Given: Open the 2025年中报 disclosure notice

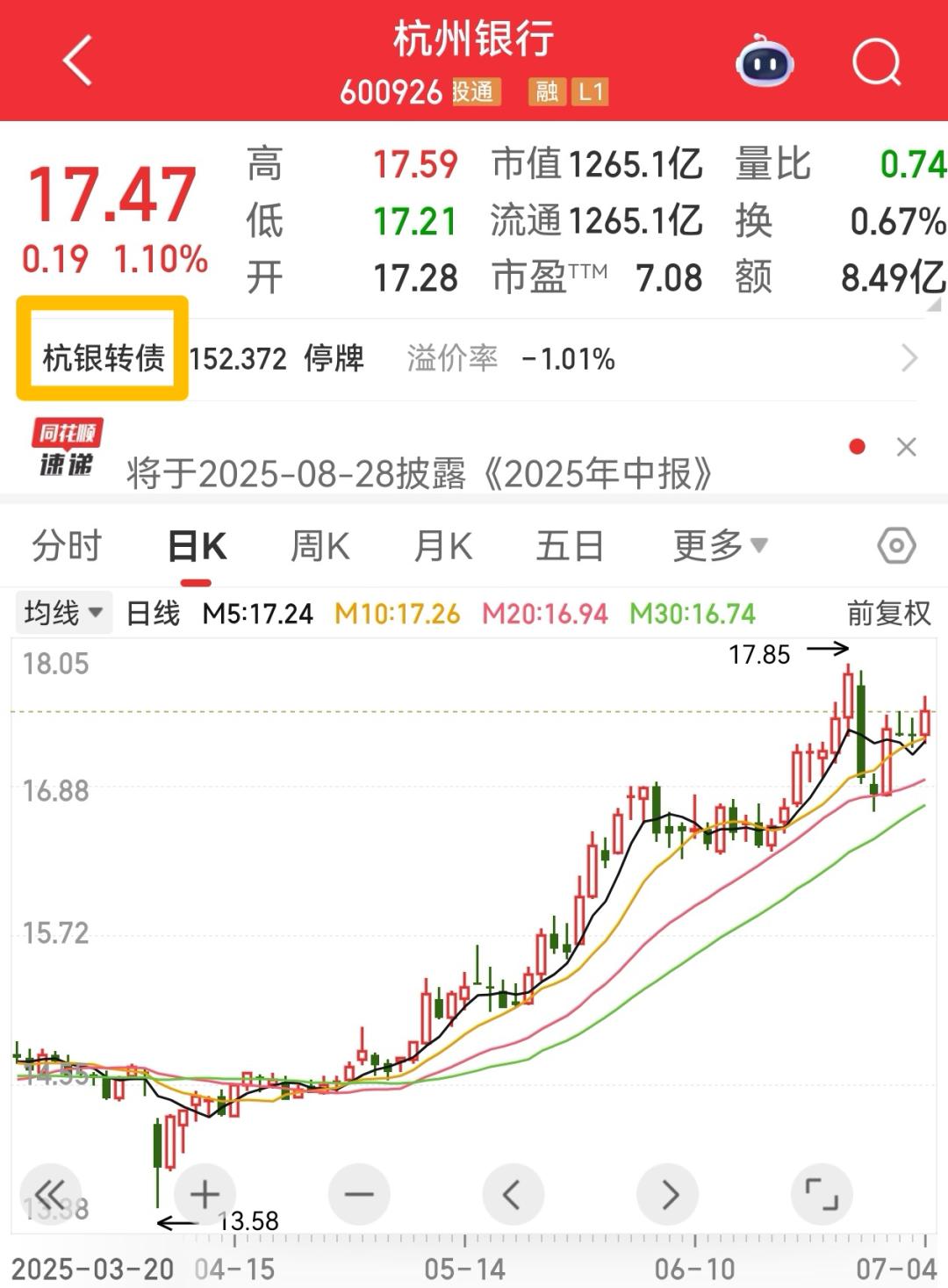Looking at the screenshot, I should 420,474.
